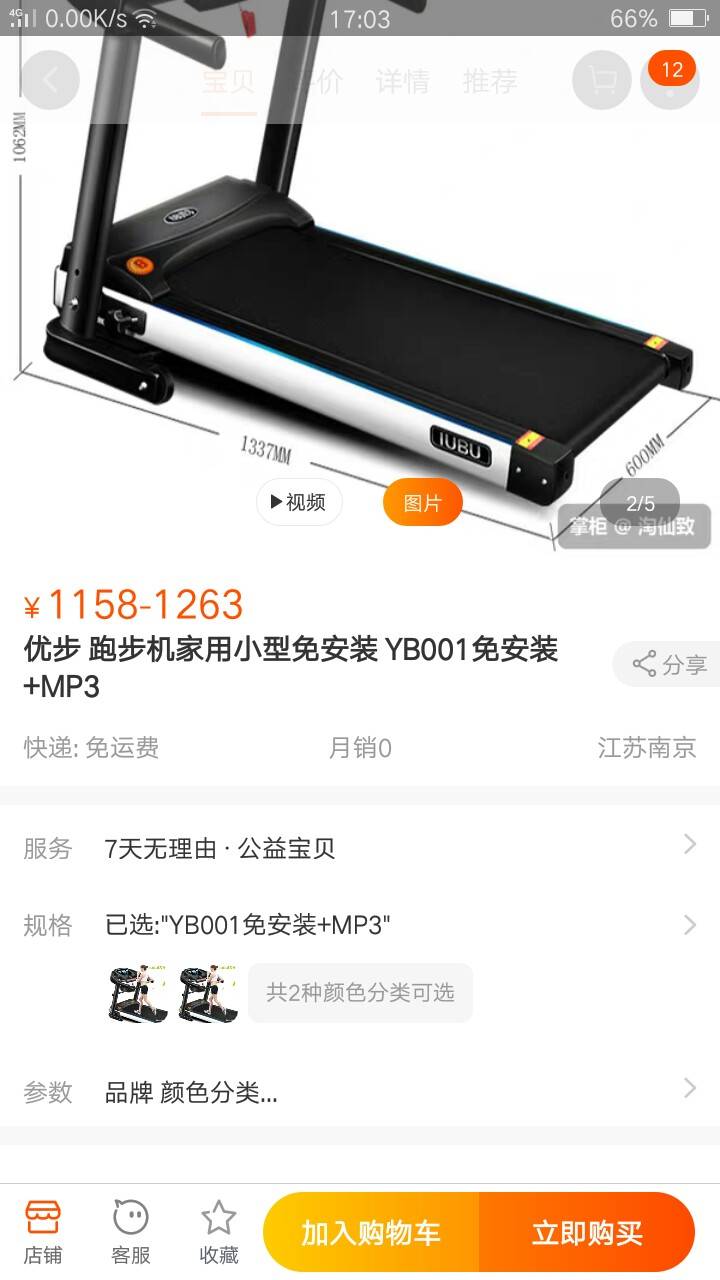Screen dimensions: 720x1280
Task: Go back using the top-left arrow
Action: (49, 80)
